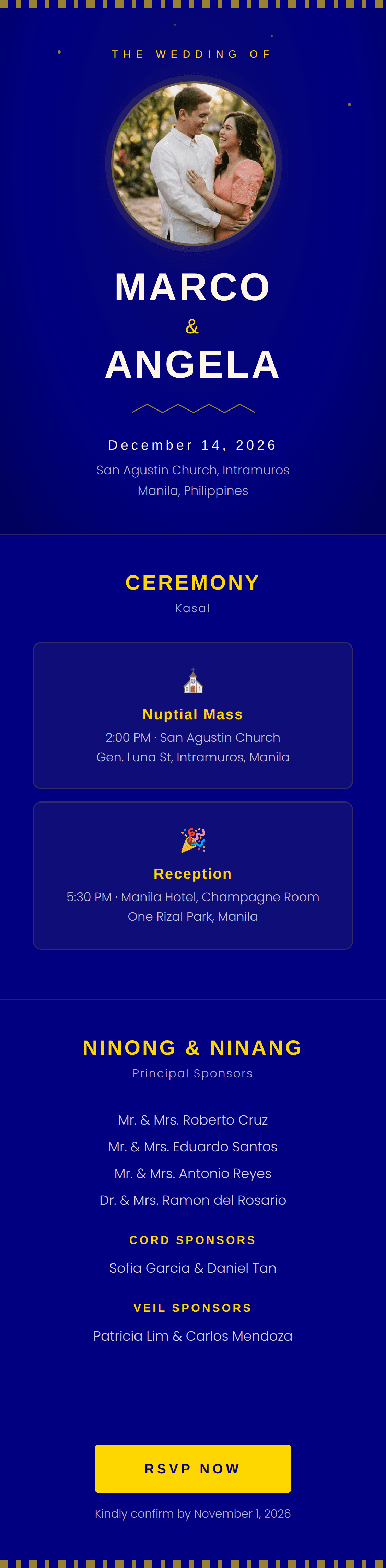Tap the RSVP Now button
Image resolution: width=386 pixels, height=1568 pixels.
click(192, 1468)
